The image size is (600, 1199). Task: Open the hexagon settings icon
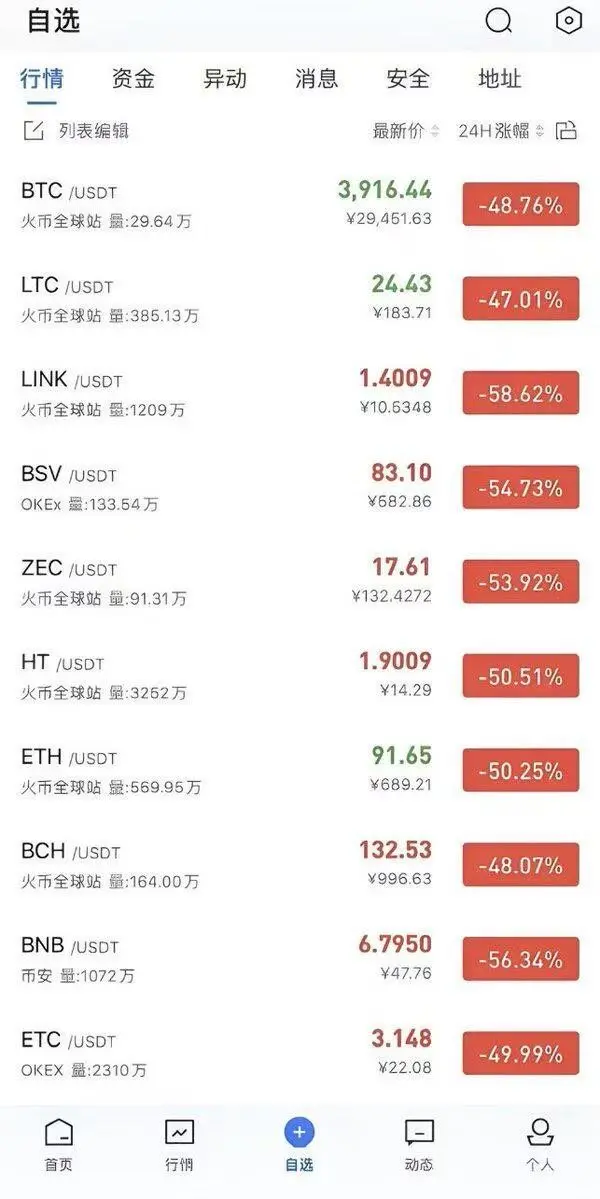tap(568, 21)
